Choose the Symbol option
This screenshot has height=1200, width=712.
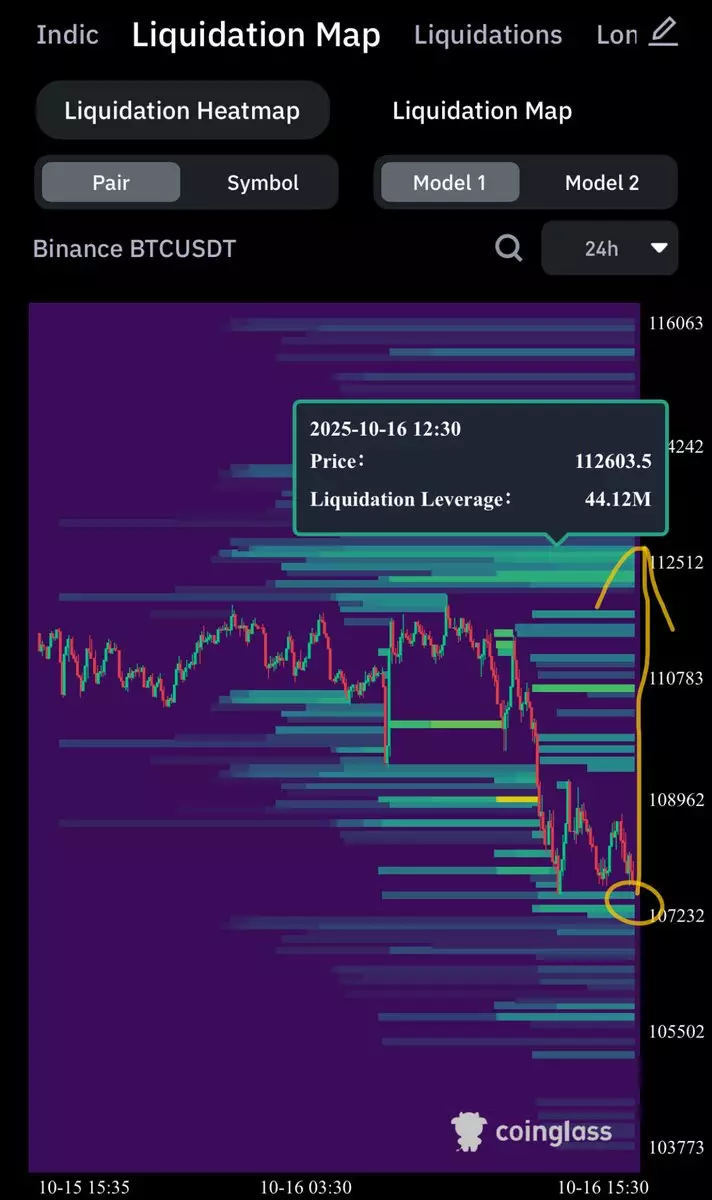click(x=262, y=183)
